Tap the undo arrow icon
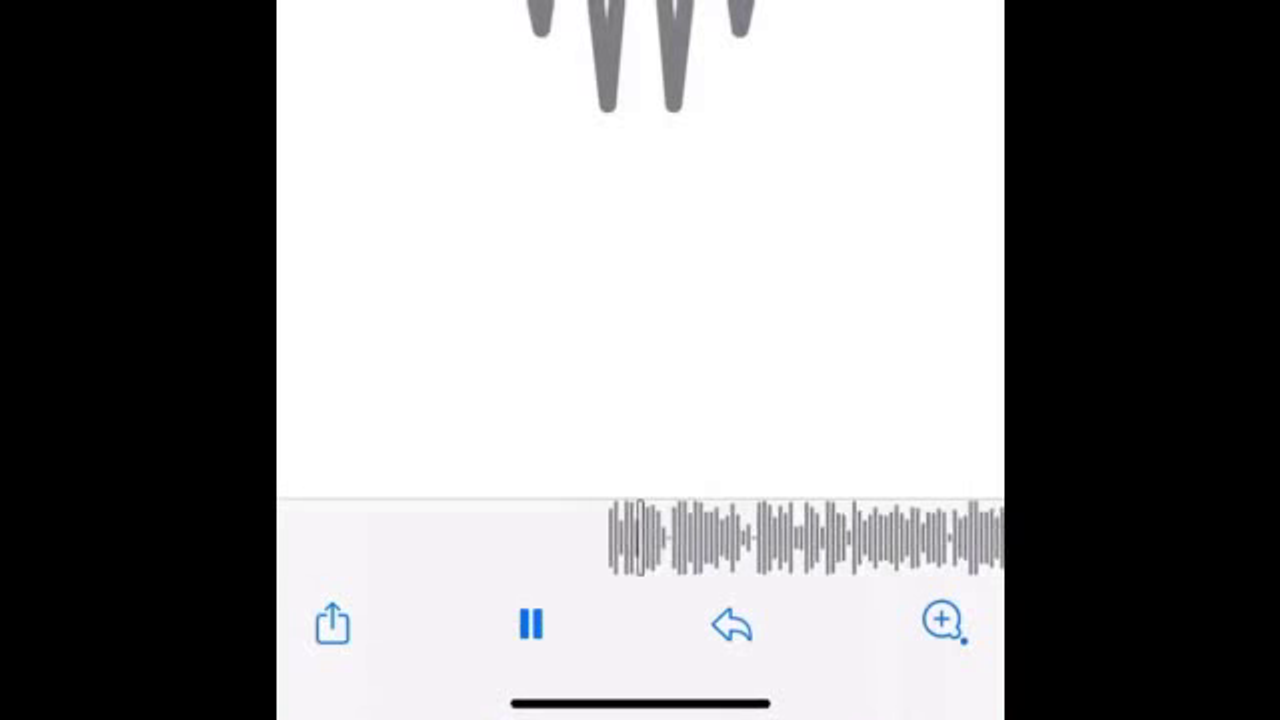The image size is (1280, 720). (732, 626)
